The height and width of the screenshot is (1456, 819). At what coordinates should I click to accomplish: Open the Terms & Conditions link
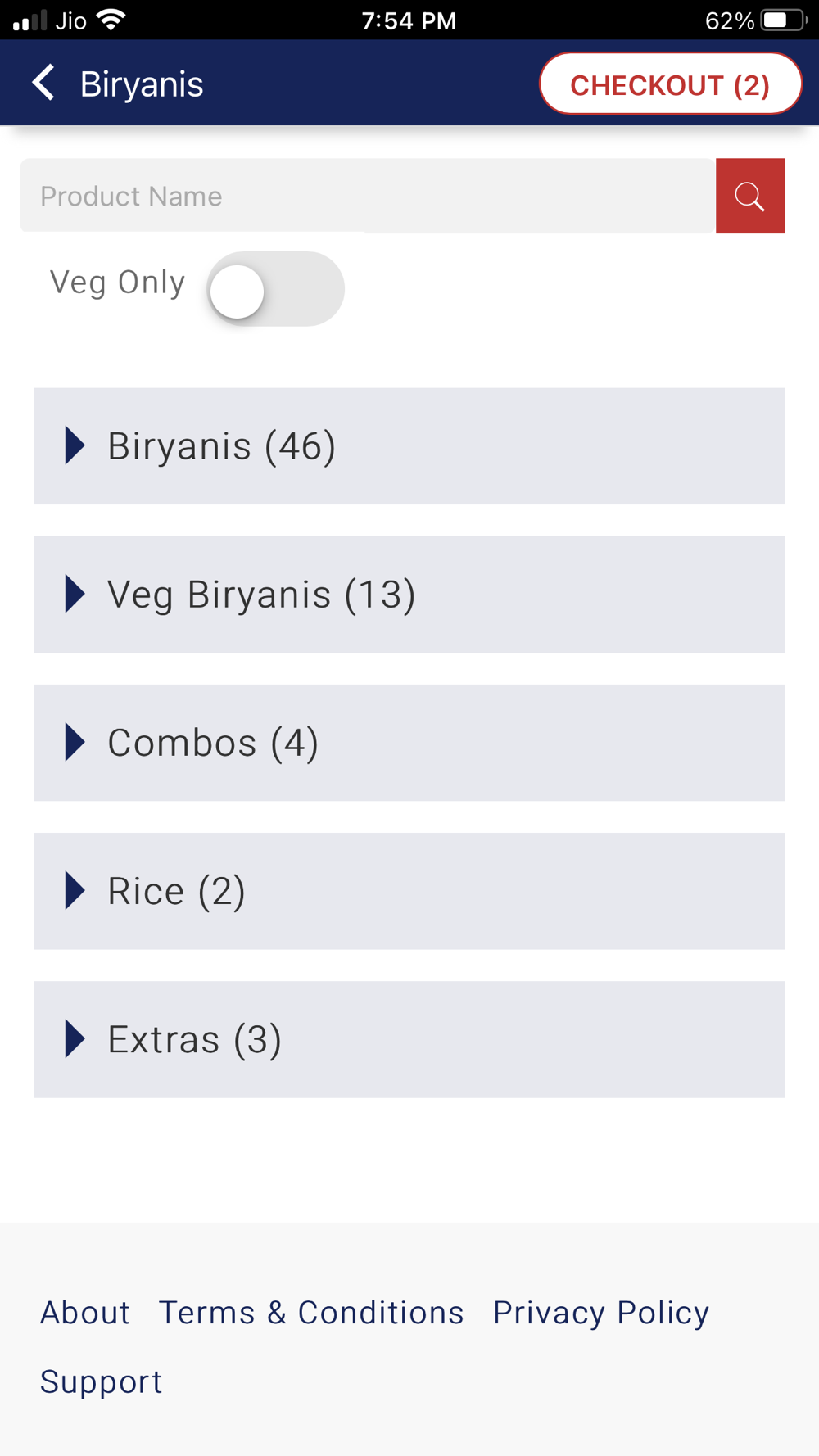click(x=311, y=1313)
